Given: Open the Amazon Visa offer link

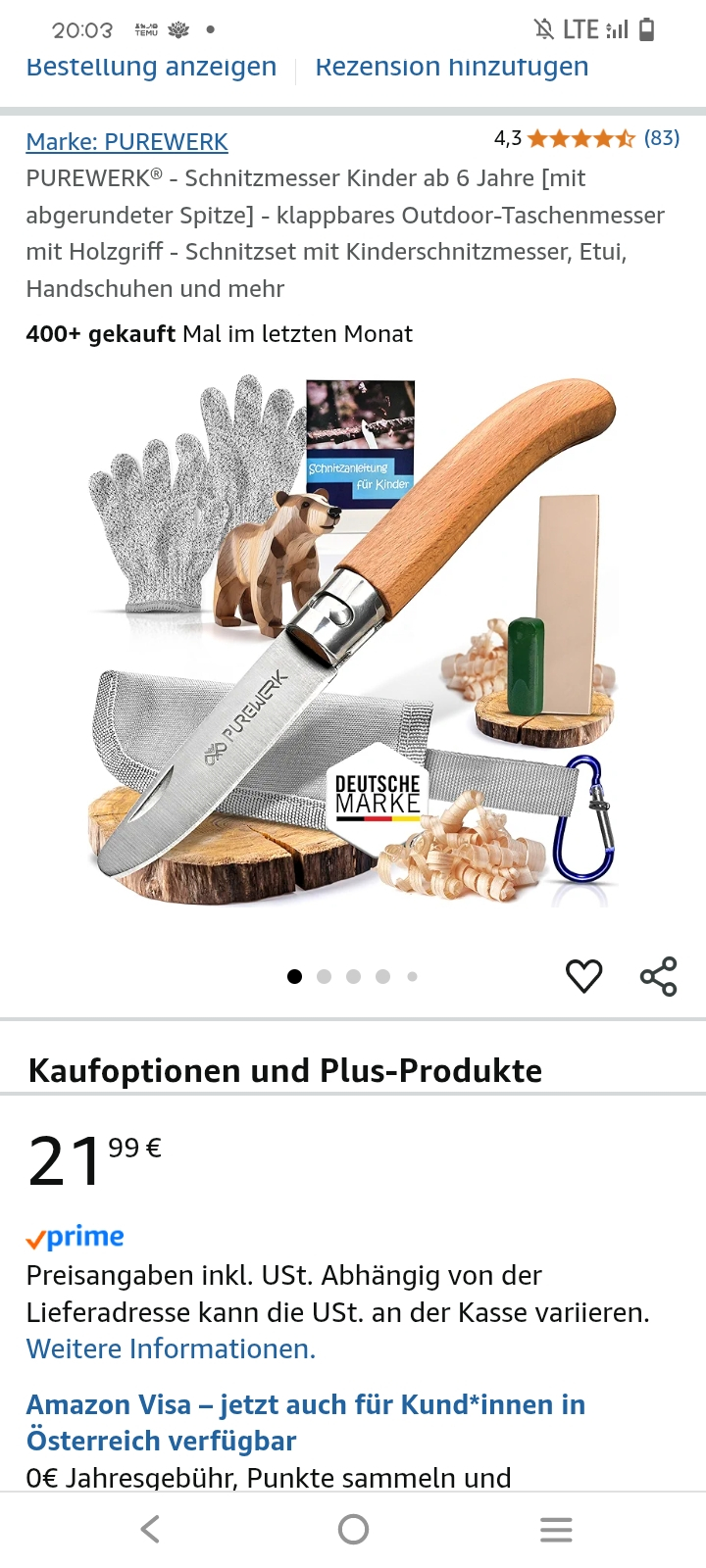Looking at the screenshot, I should [305, 1422].
